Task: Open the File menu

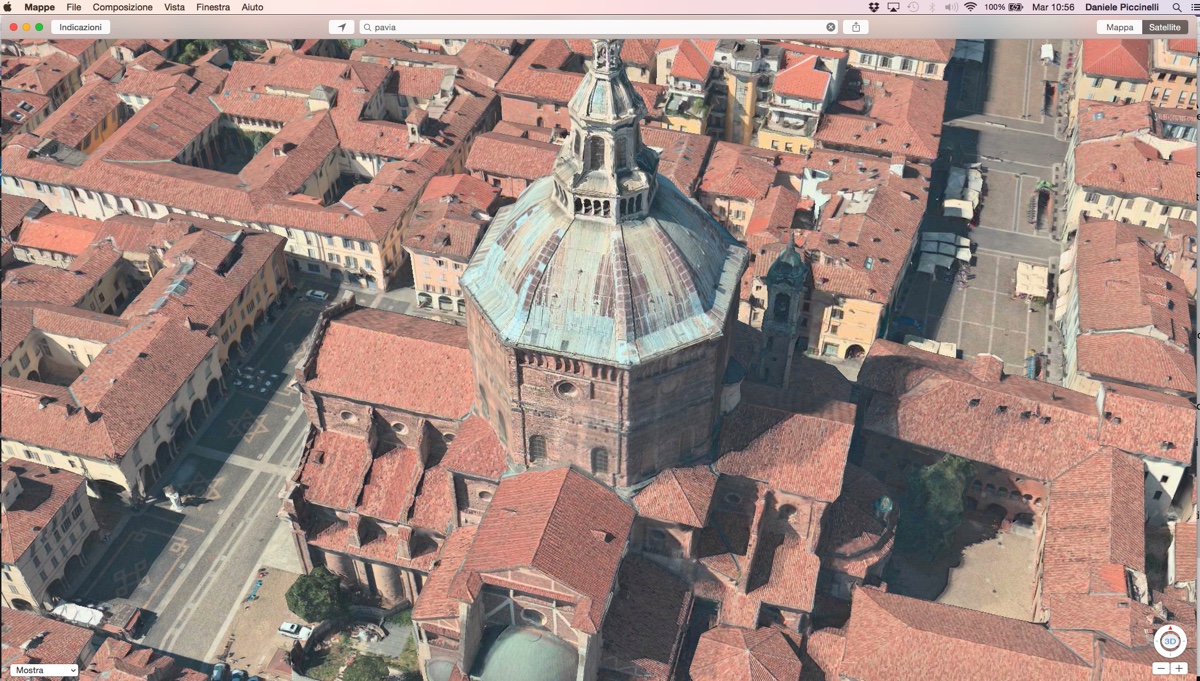Action: (x=74, y=7)
